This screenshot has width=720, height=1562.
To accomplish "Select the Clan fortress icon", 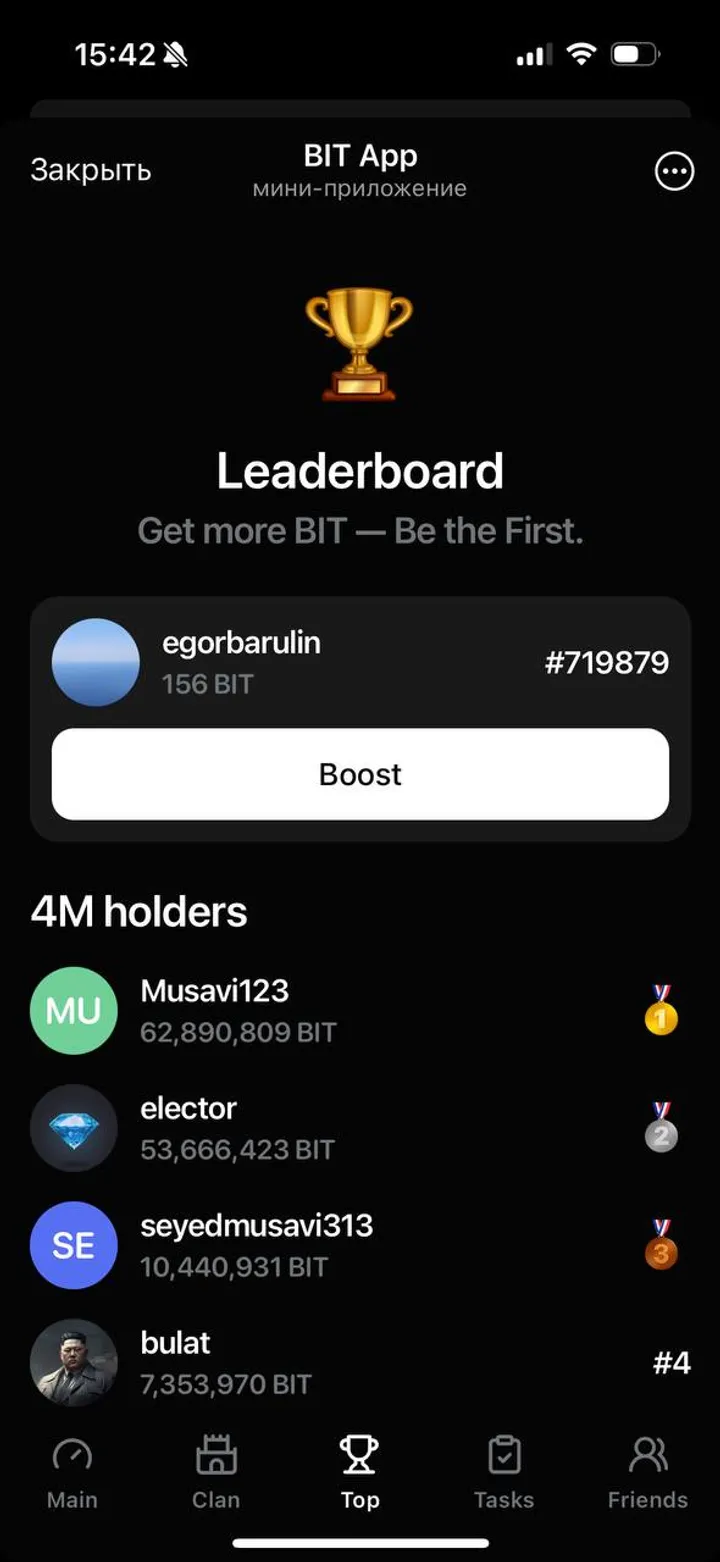I will (215, 1455).
